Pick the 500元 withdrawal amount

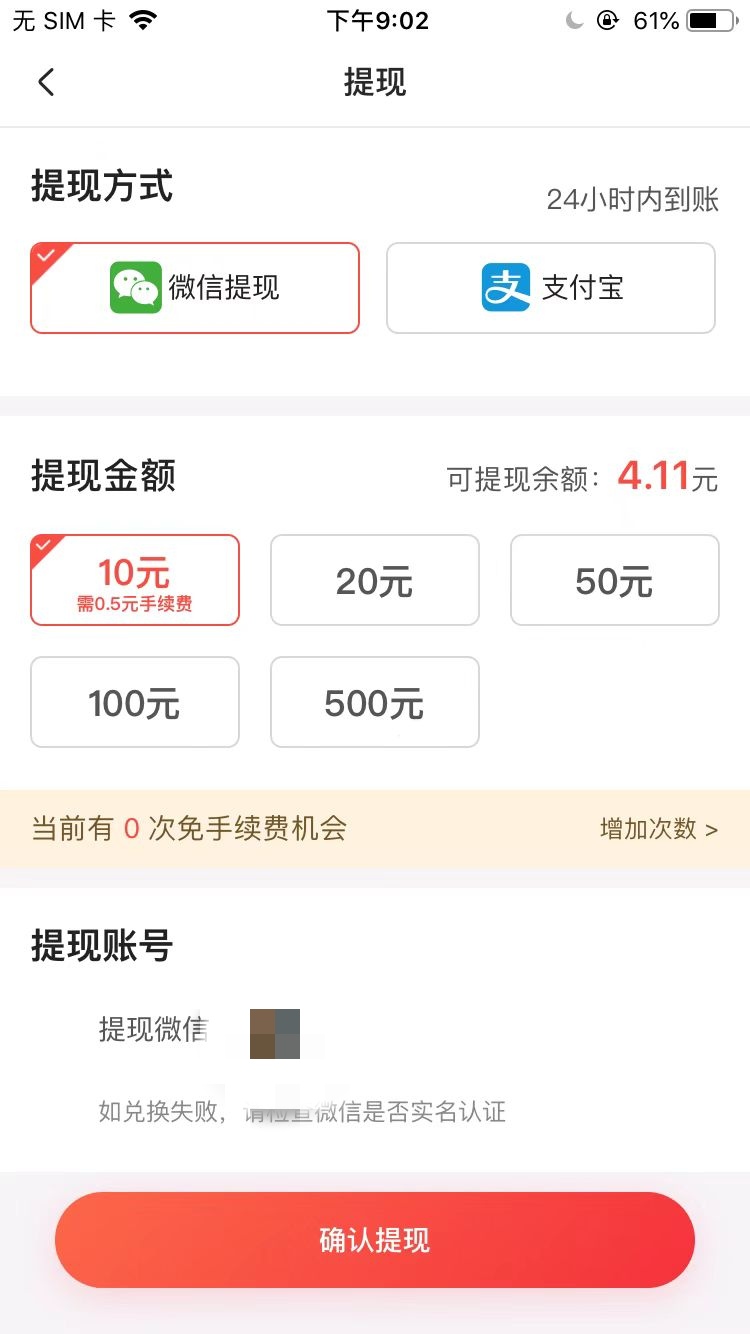coord(375,702)
